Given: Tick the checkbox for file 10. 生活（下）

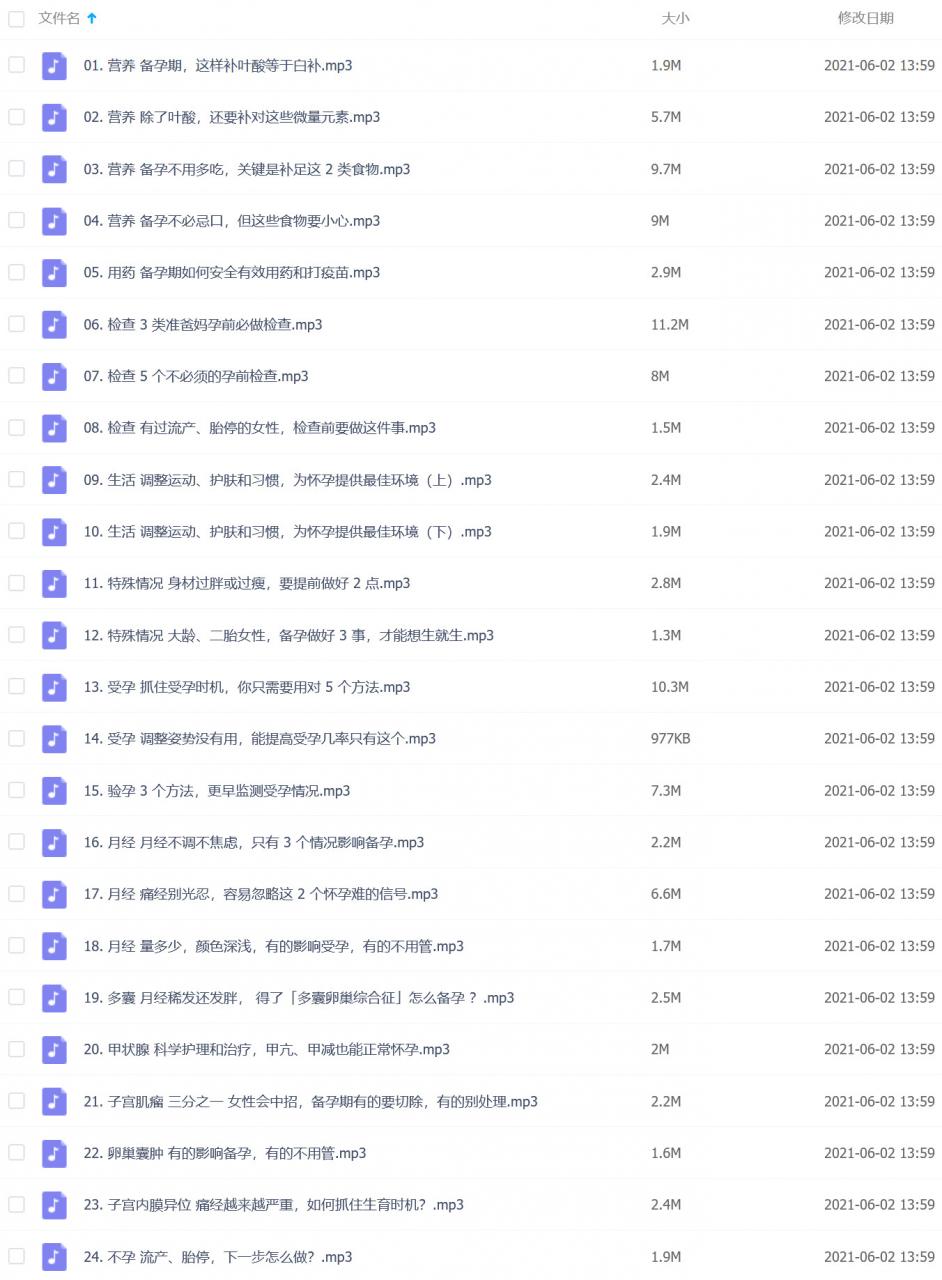Looking at the screenshot, I should [x=16, y=531].
